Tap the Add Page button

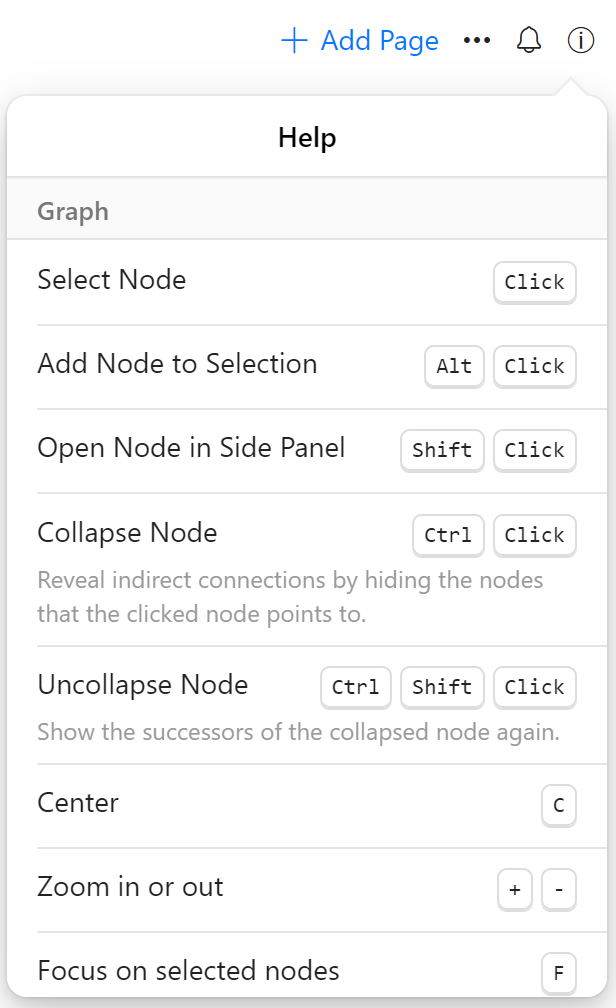tap(360, 40)
